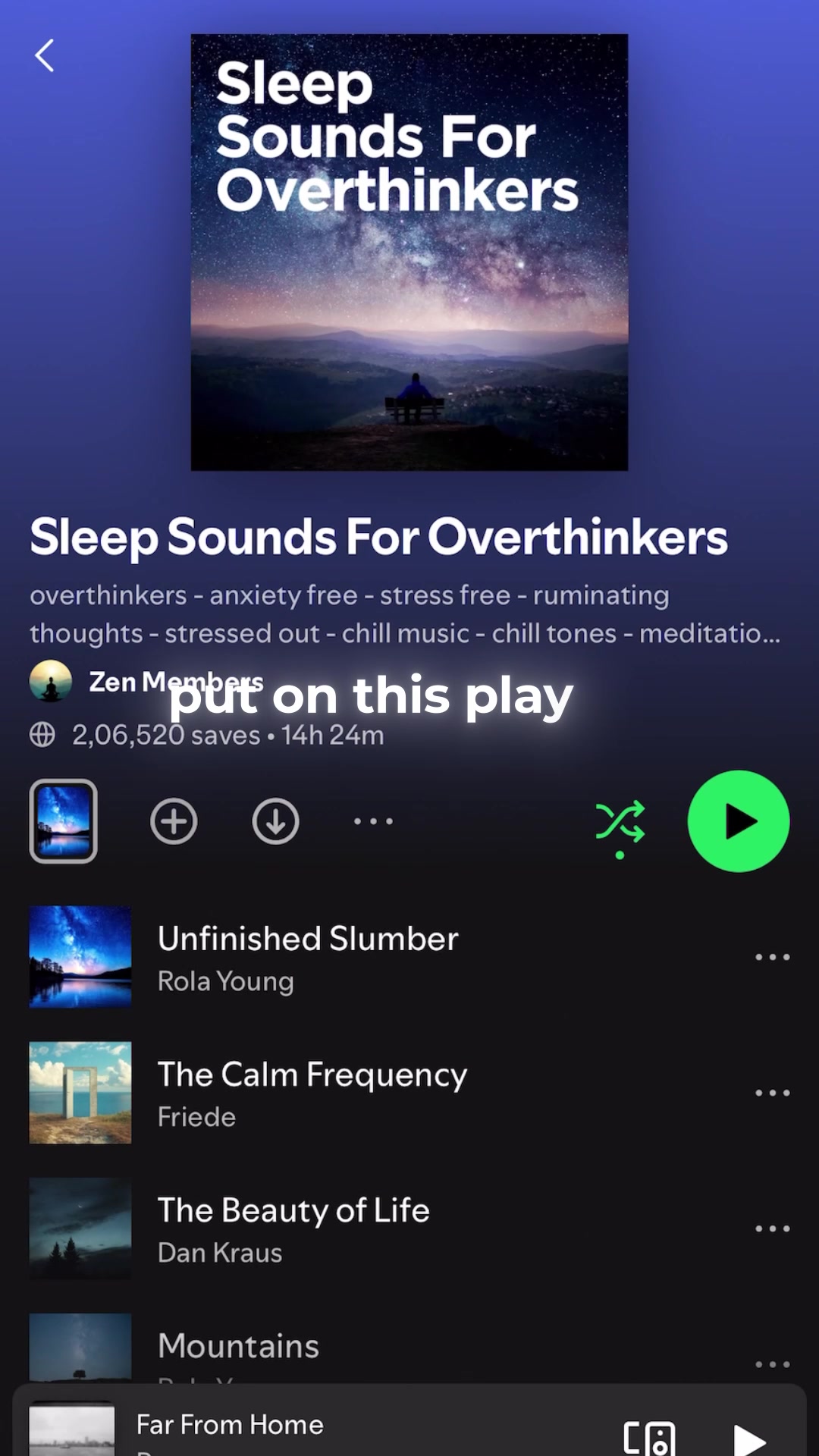Toggle shuffle for this playlist
The width and height of the screenshot is (819, 1456).
click(620, 823)
